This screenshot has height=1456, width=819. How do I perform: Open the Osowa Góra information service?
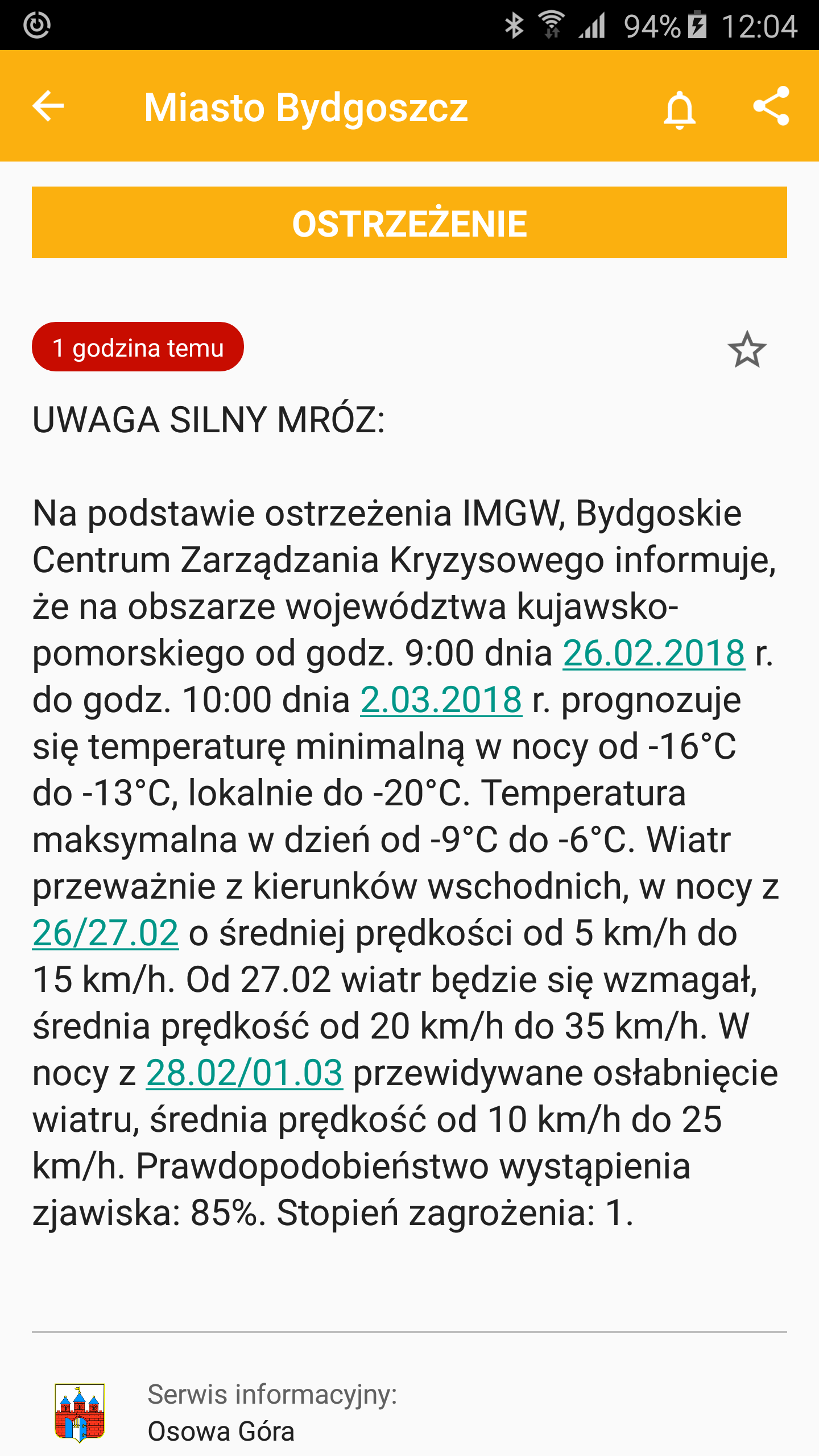pos(221,1430)
